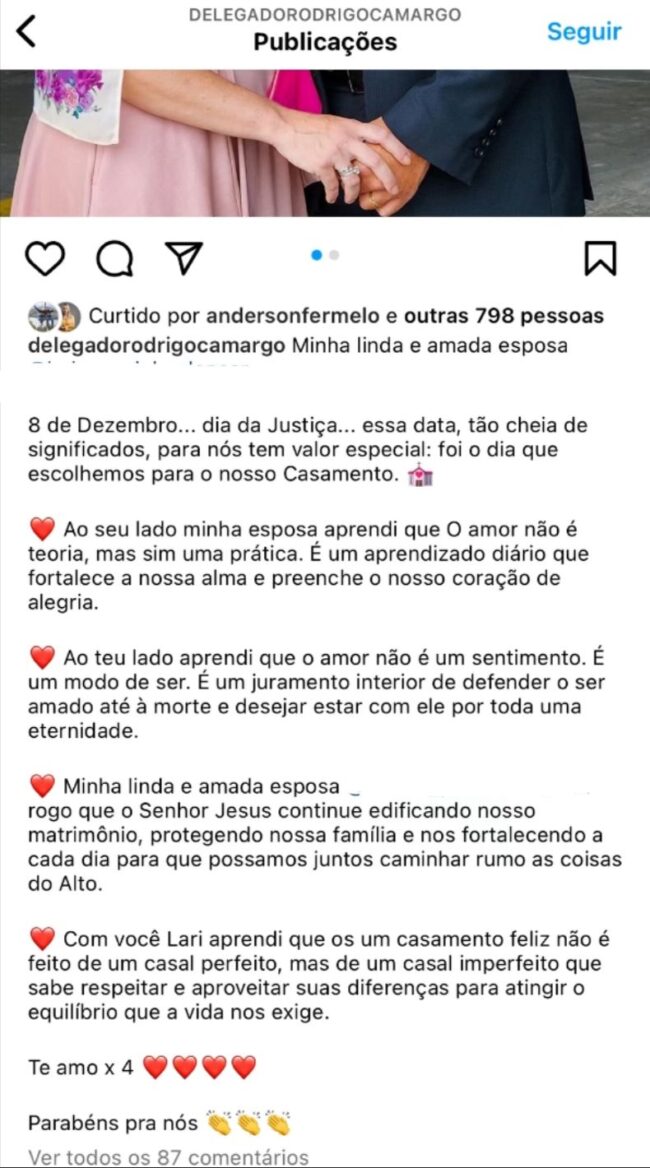The width and height of the screenshot is (650, 1168).
Task: Open delegadorodrigocamargo profile from the caption
Action: (157, 346)
